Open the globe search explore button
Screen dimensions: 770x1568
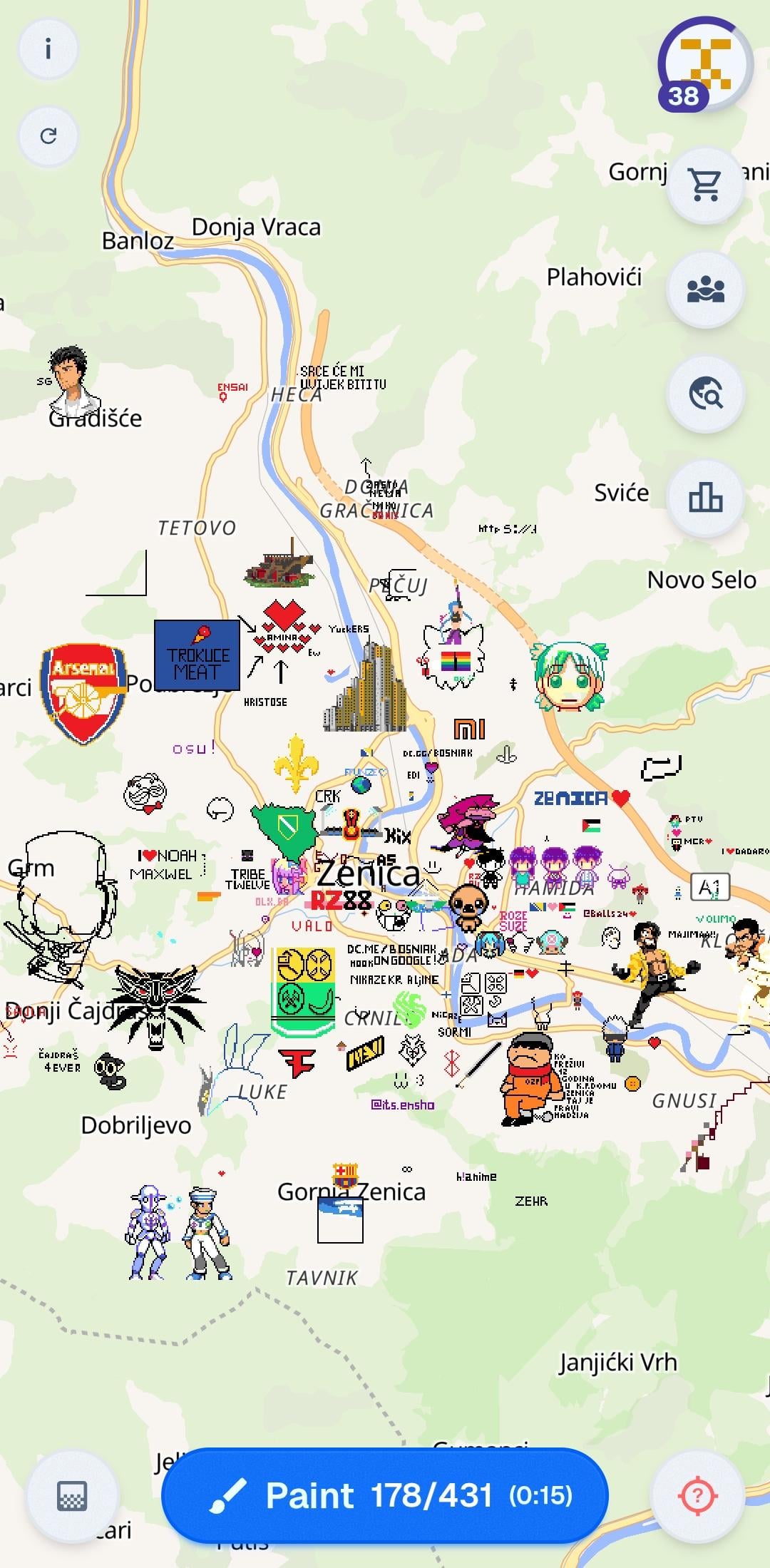click(705, 394)
